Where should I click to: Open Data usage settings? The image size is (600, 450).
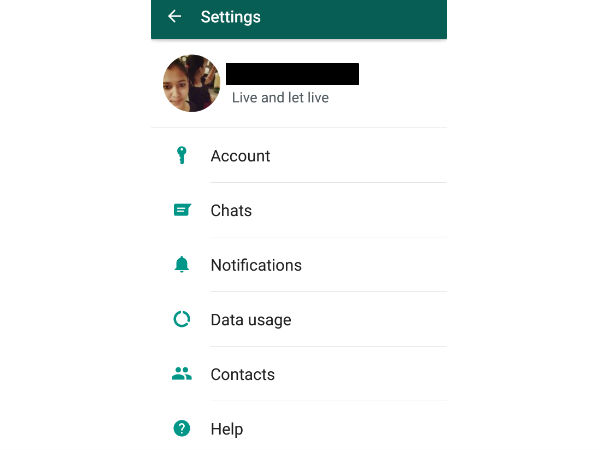click(x=250, y=320)
